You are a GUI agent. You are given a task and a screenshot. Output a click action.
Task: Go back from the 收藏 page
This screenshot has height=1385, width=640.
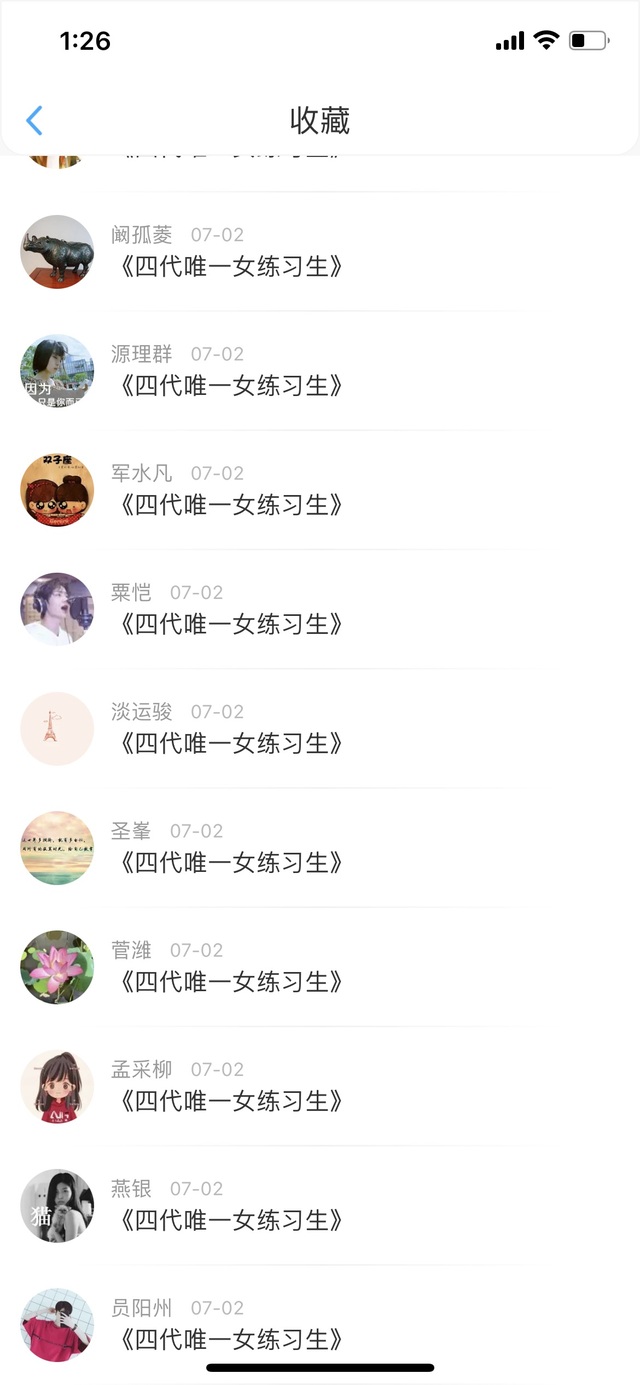click(x=34, y=121)
